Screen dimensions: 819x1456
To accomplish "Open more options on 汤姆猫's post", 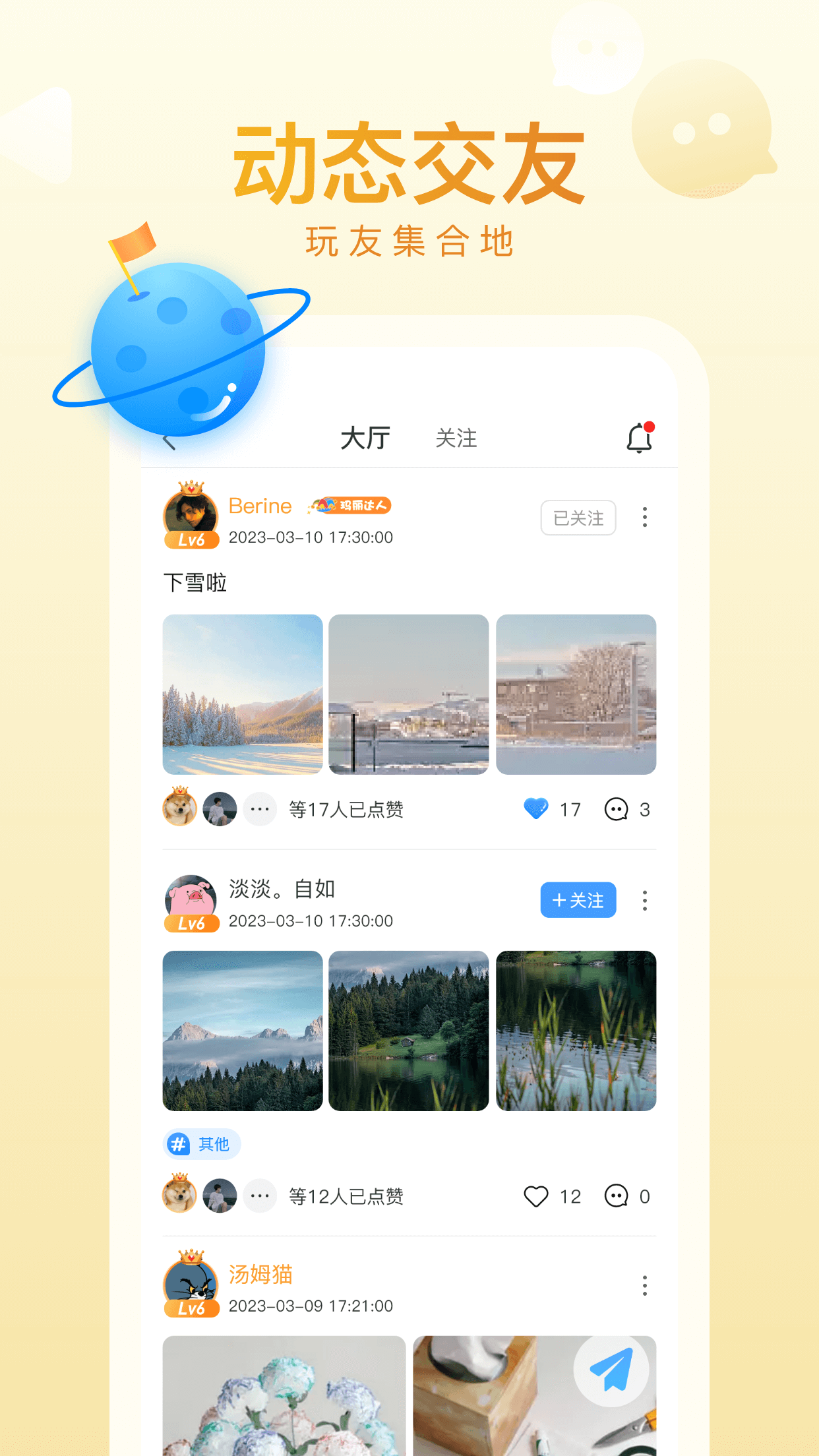I will pyautogui.click(x=644, y=1285).
